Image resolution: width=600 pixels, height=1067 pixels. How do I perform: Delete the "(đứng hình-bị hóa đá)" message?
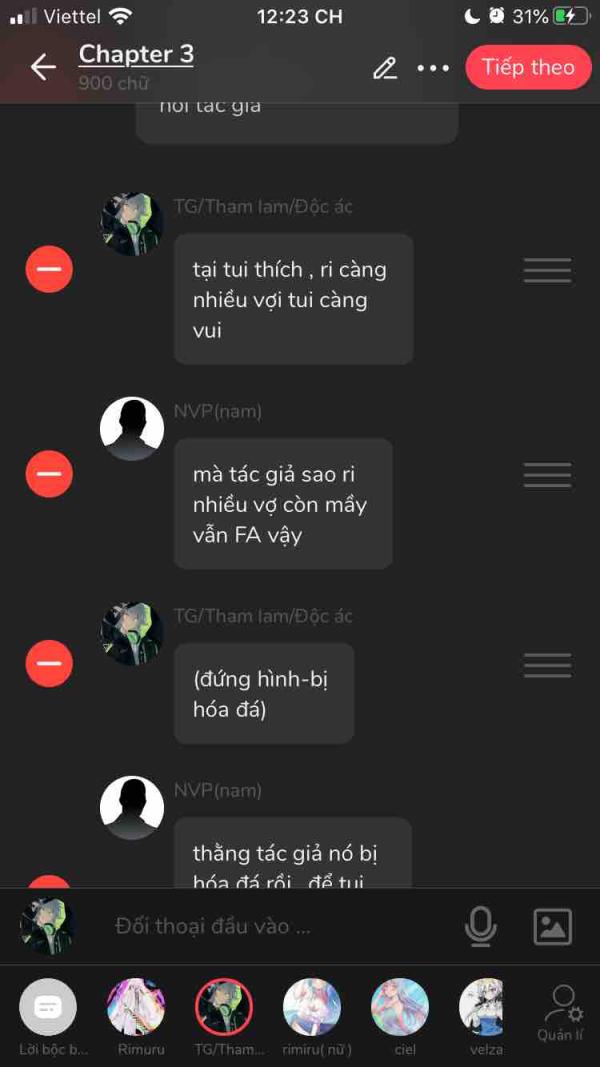point(49,664)
